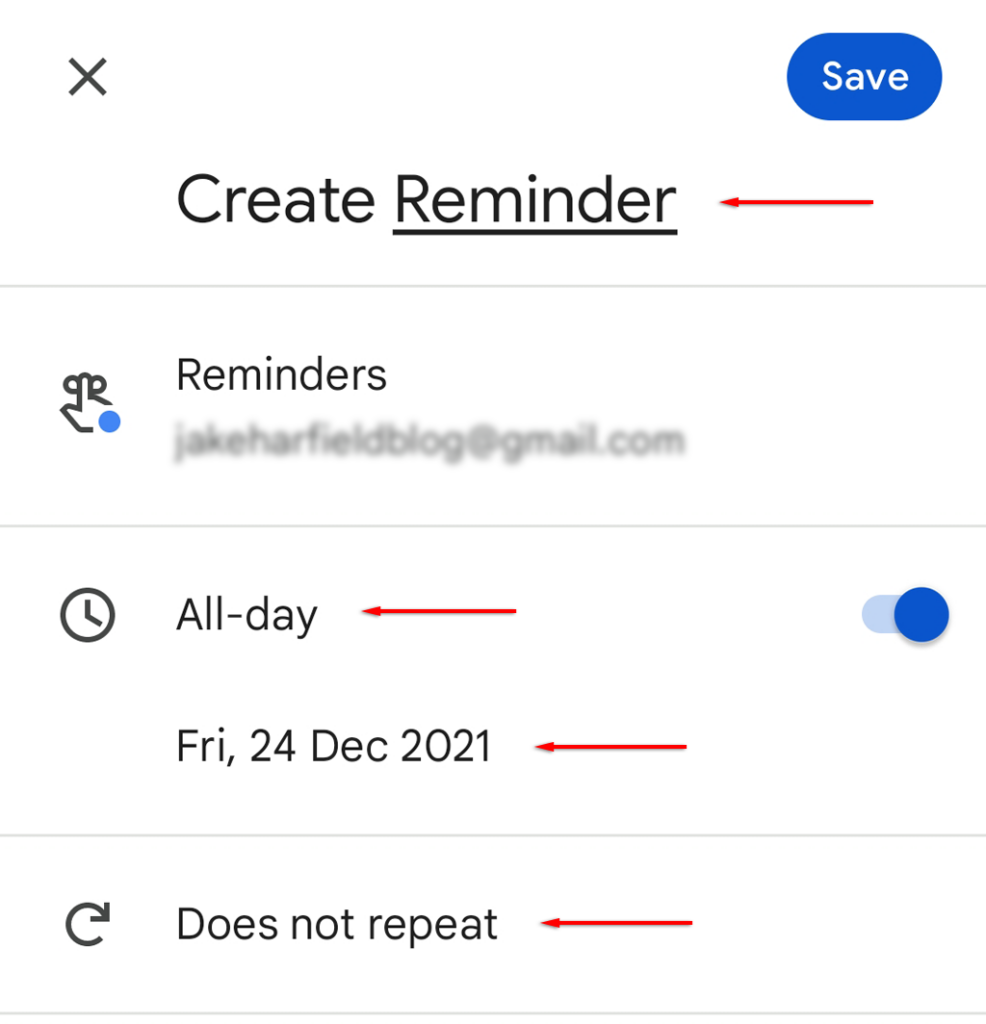
Task: Open the Does not repeat options
Action: point(337,924)
